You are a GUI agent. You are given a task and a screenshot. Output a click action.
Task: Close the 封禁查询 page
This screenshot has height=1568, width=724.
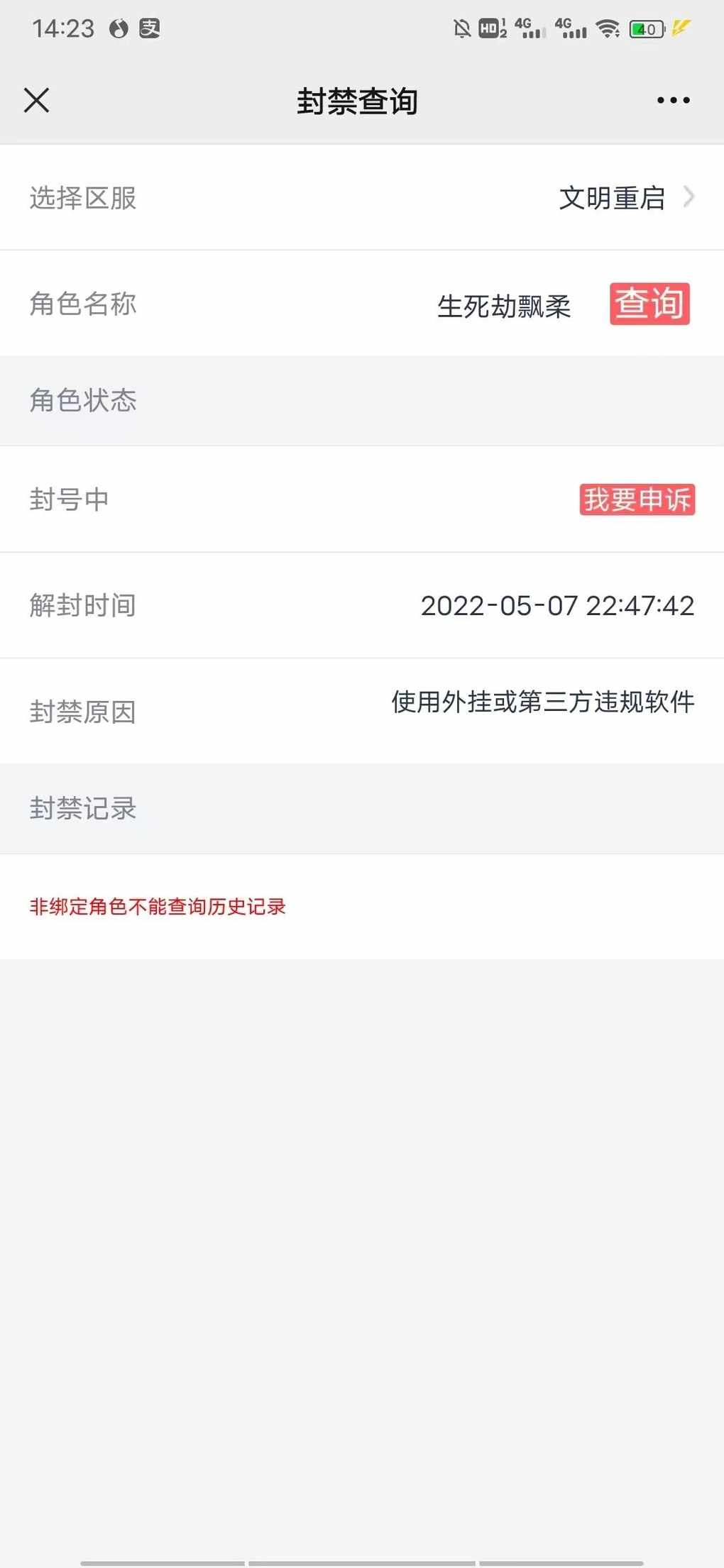[36, 100]
